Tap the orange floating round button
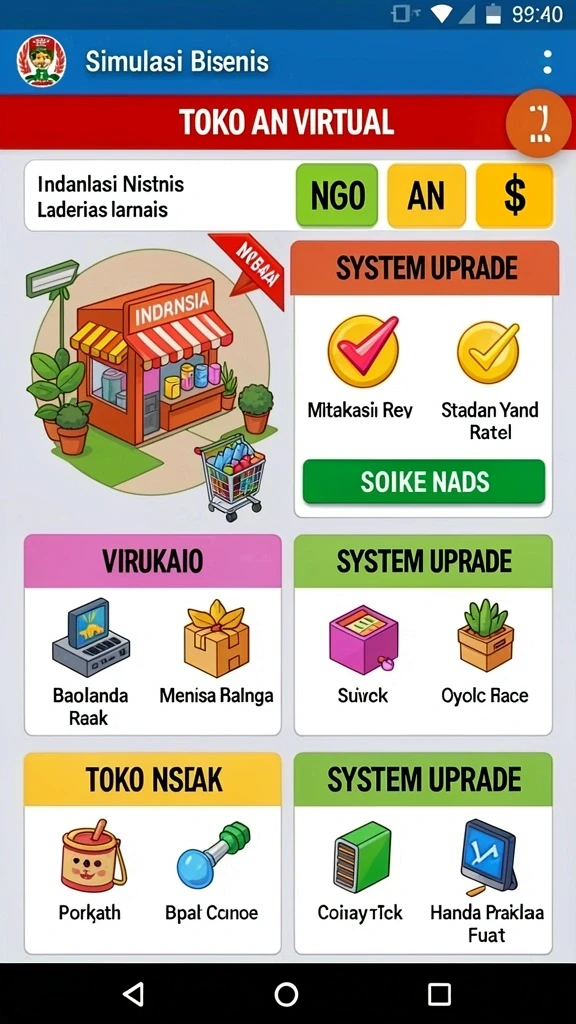 coord(539,123)
